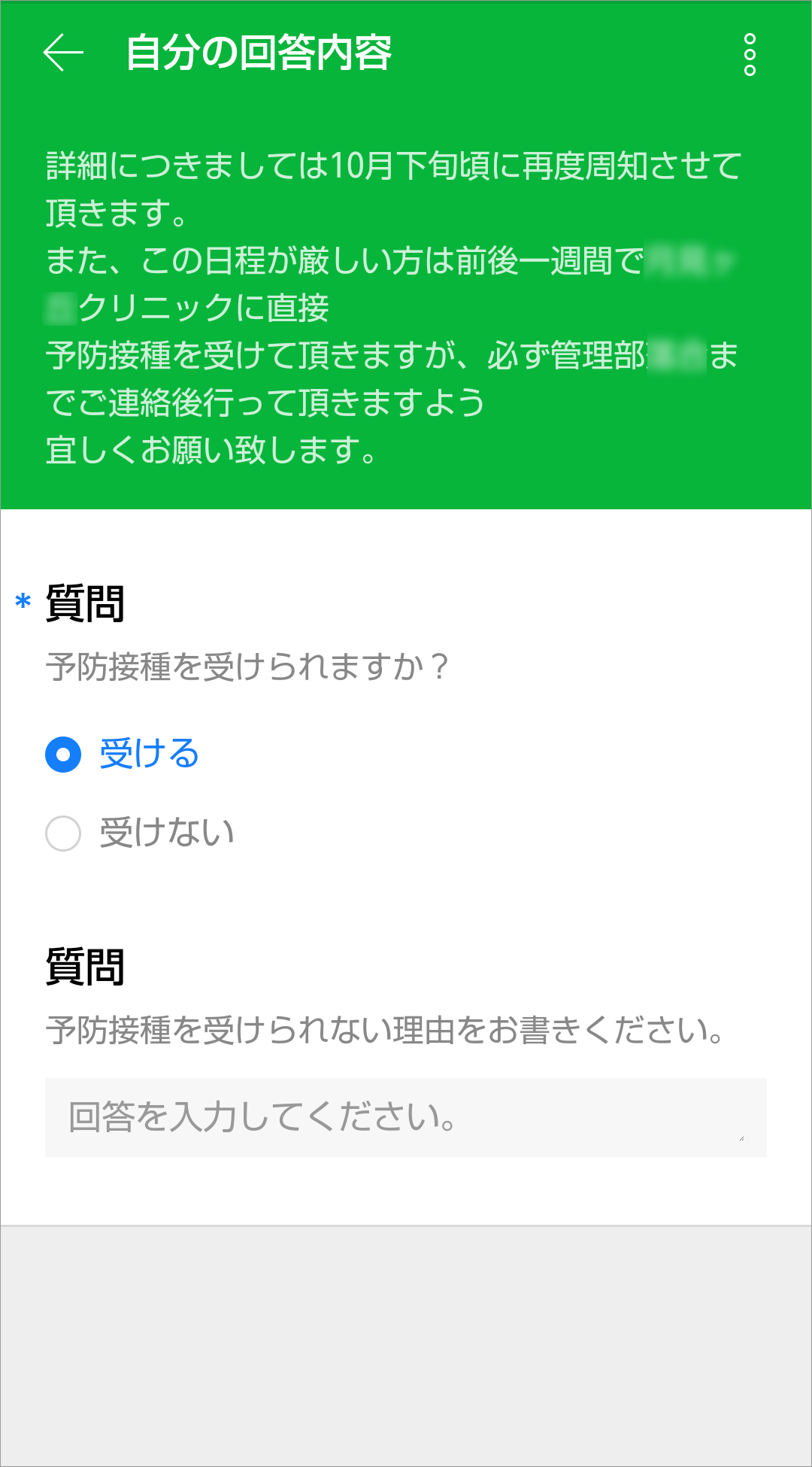Tap the 回答を入力してください text field
812x1467 pixels.
[405, 1117]
